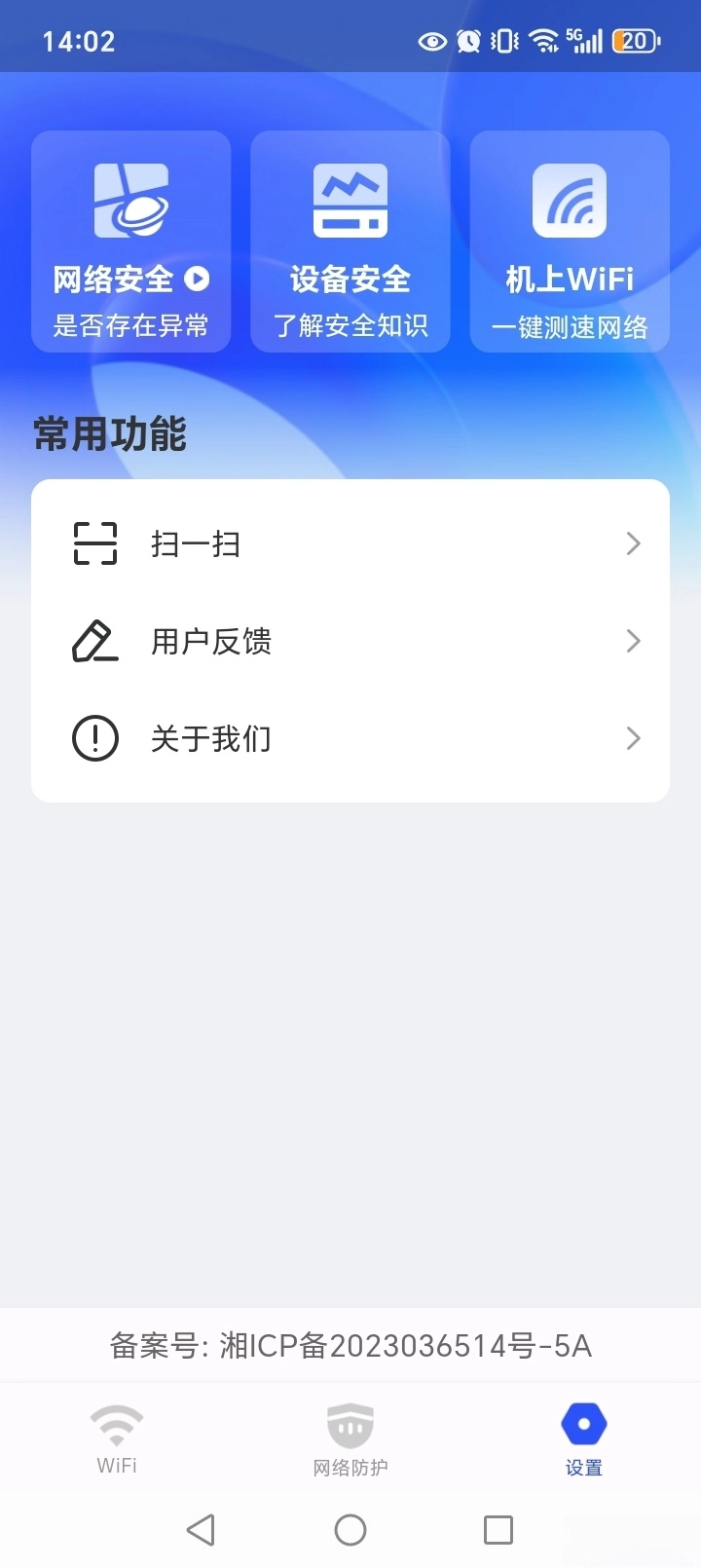The width and height of the screenshot is (701, 1568).
Task: Open the 机上WiFi speed test card
Action: pos(570,242)
